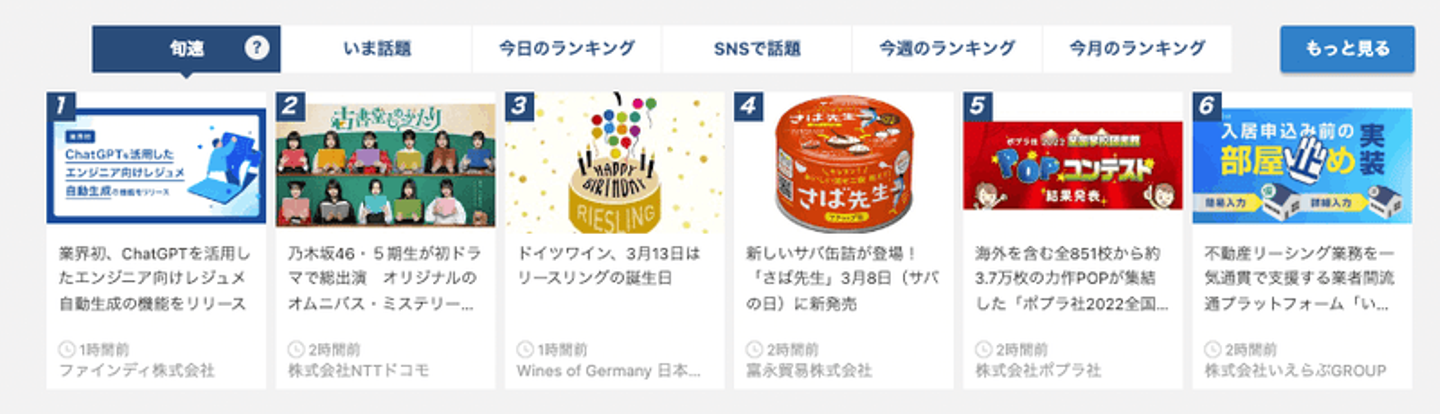This screenshot has width=1440, height=414.
Task: Select the SNSで話題 tab
Action: (x=757, y=48)
